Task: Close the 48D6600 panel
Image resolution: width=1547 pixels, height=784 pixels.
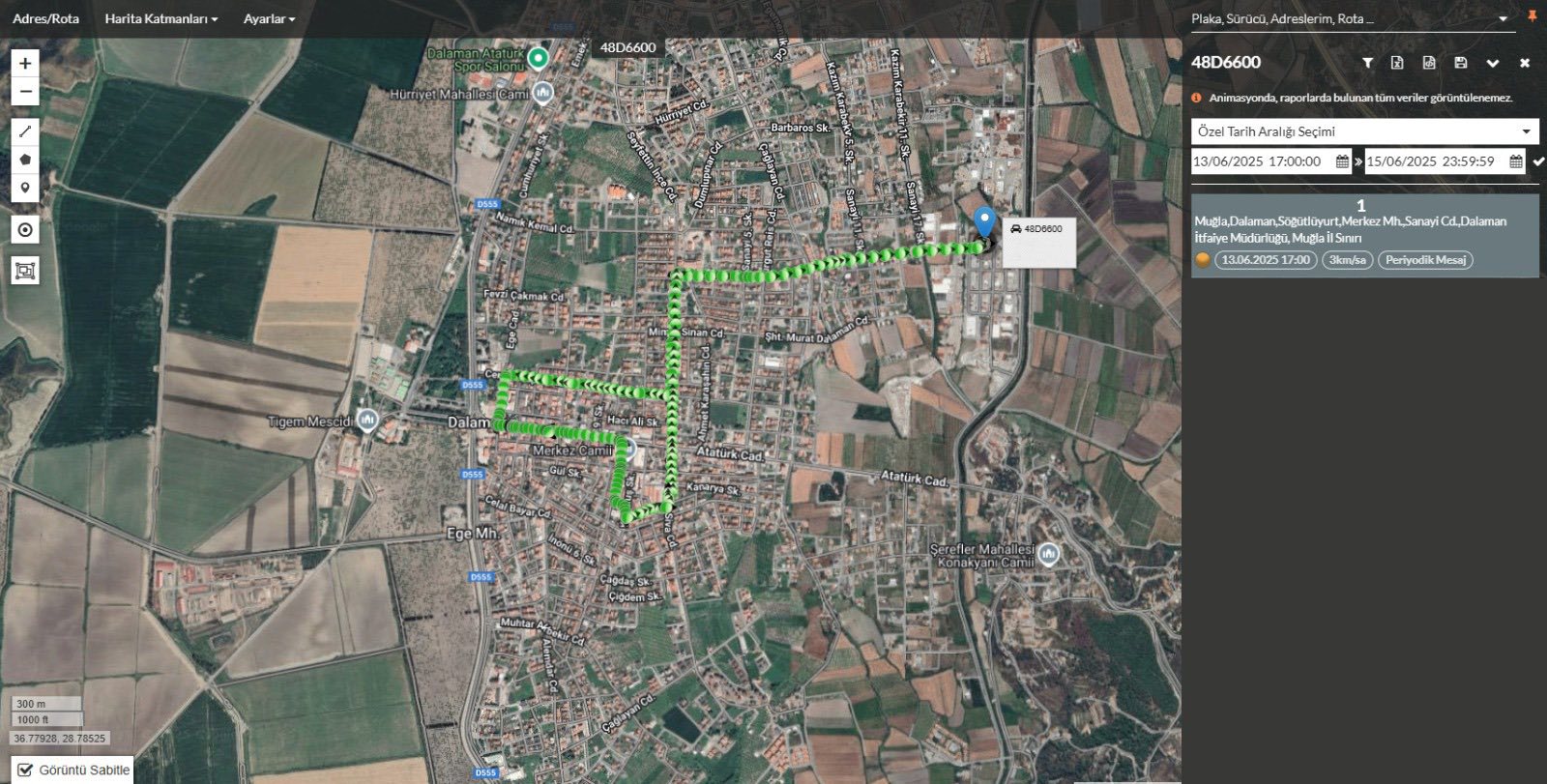Action: click(x=1525, y=63)
